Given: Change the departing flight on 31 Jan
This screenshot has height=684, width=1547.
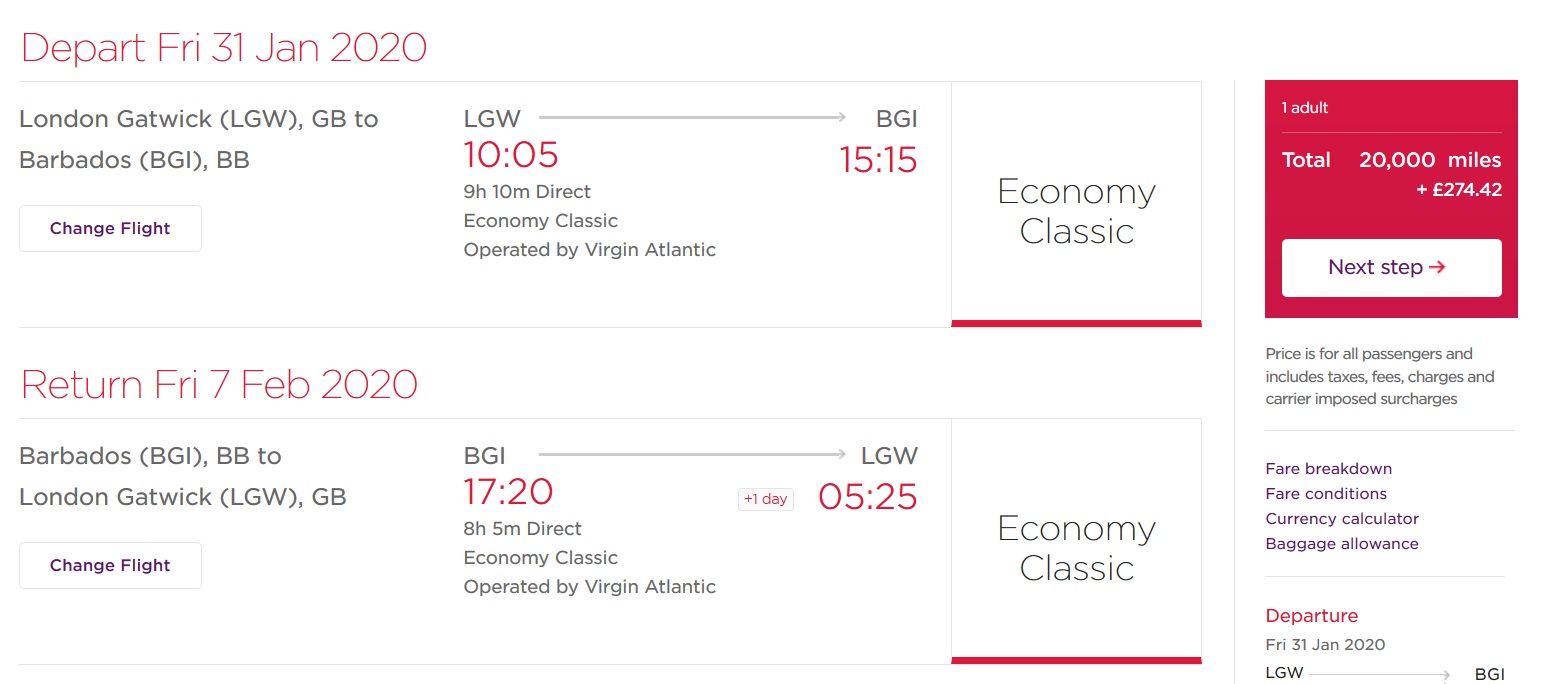Looking at the screenshot, I should tap(110, 229).
